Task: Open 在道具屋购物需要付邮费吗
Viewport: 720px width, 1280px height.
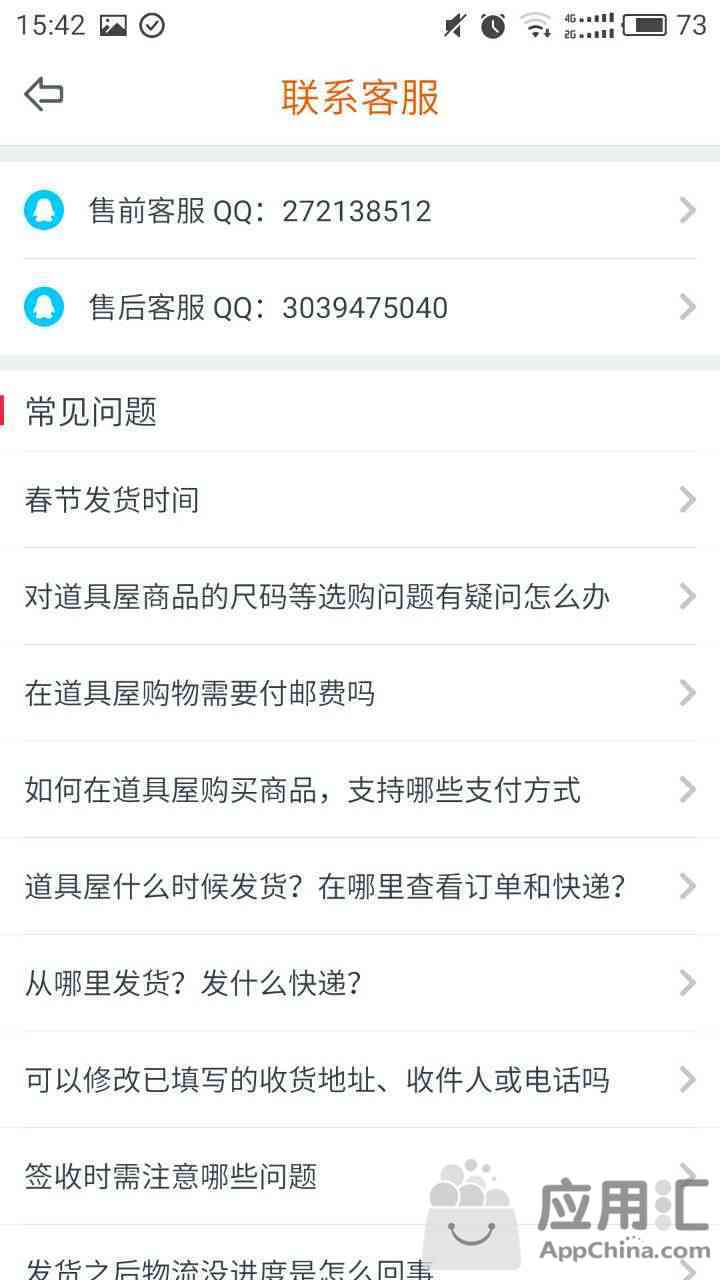Action: [x=360, y=693]
